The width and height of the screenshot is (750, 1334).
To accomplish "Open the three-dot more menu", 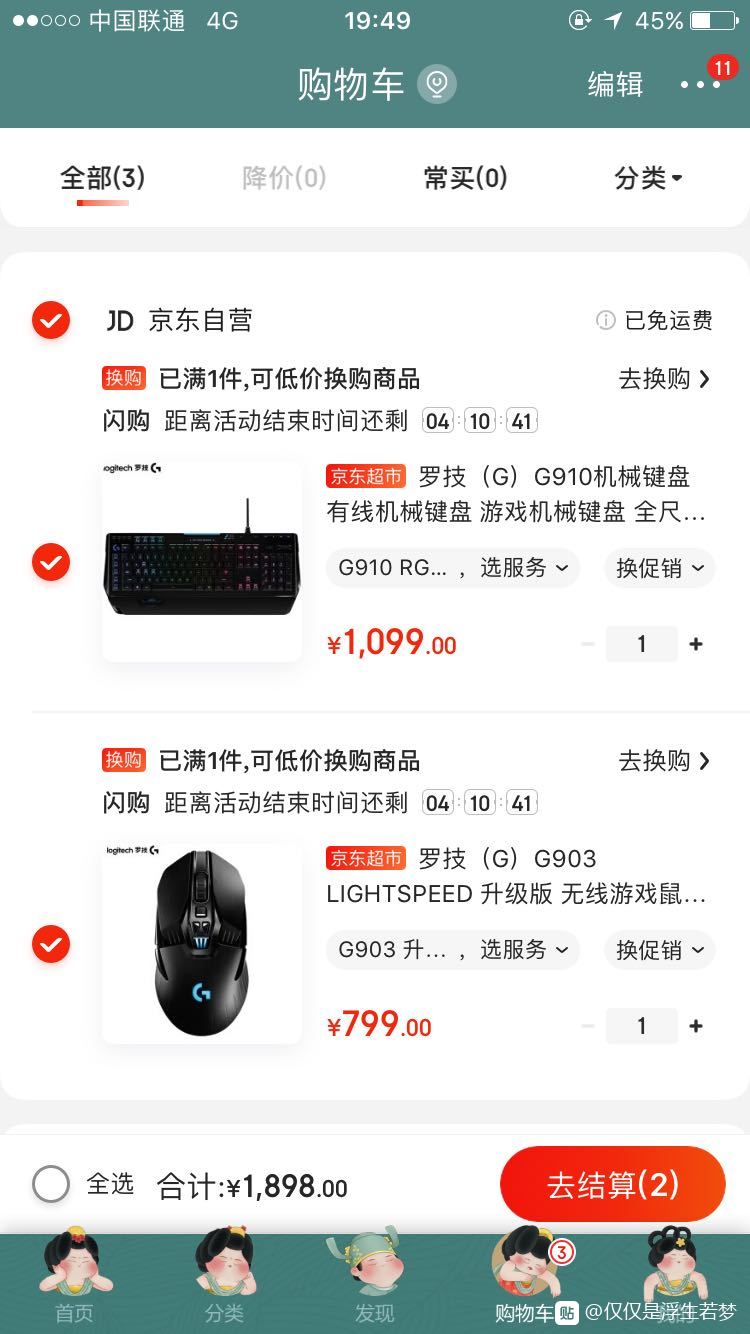I will 700,85.
